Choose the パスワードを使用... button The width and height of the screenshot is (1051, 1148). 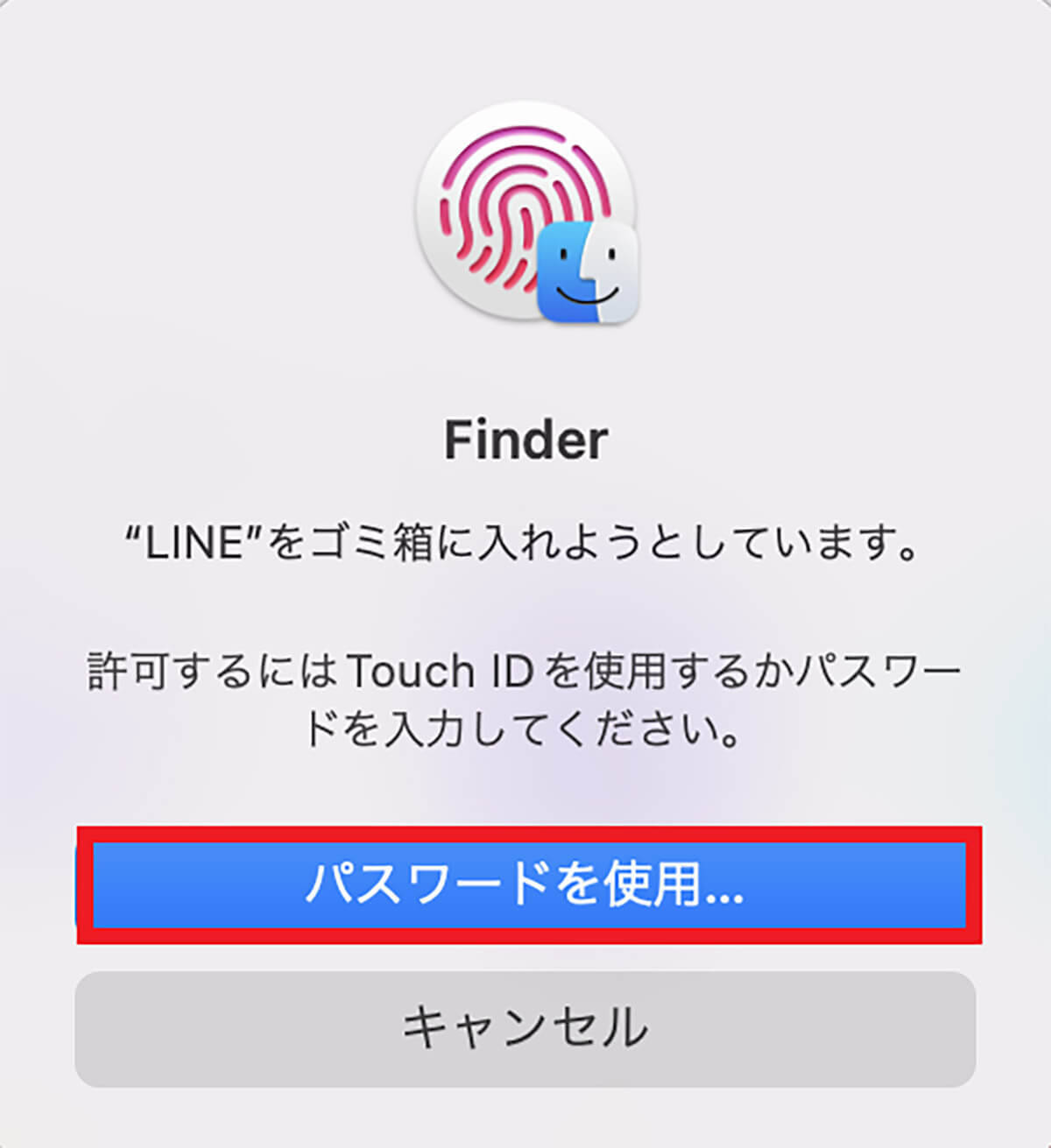pyautogui.click(x=525, y=884)
